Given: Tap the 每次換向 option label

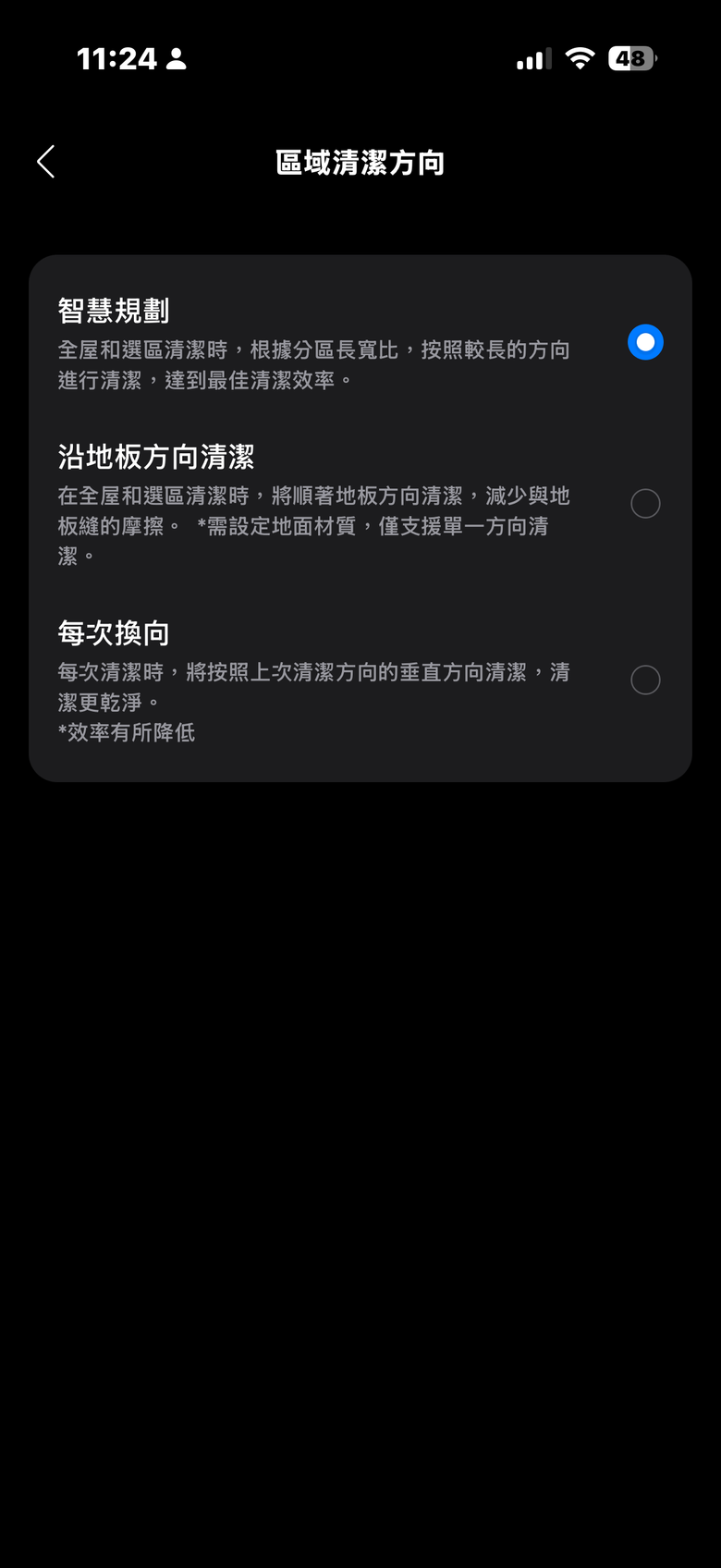Looking at the screenshot, I should point(113,633).
